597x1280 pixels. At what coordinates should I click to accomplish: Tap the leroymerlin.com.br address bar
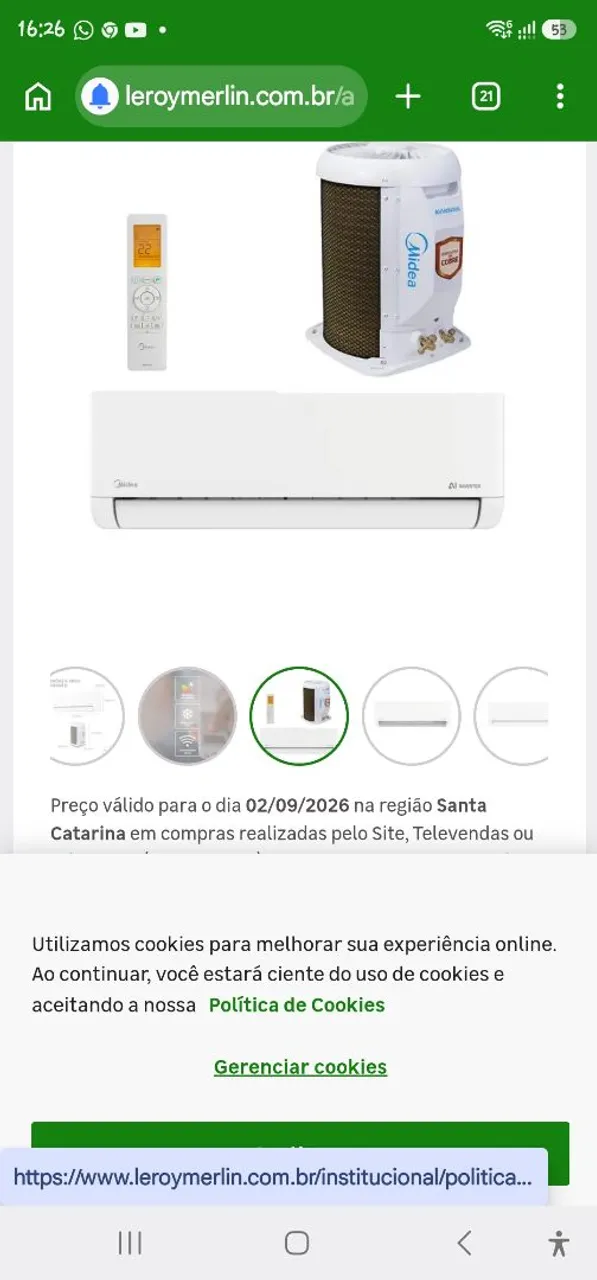pyautogui.click(x=222, y=97)
